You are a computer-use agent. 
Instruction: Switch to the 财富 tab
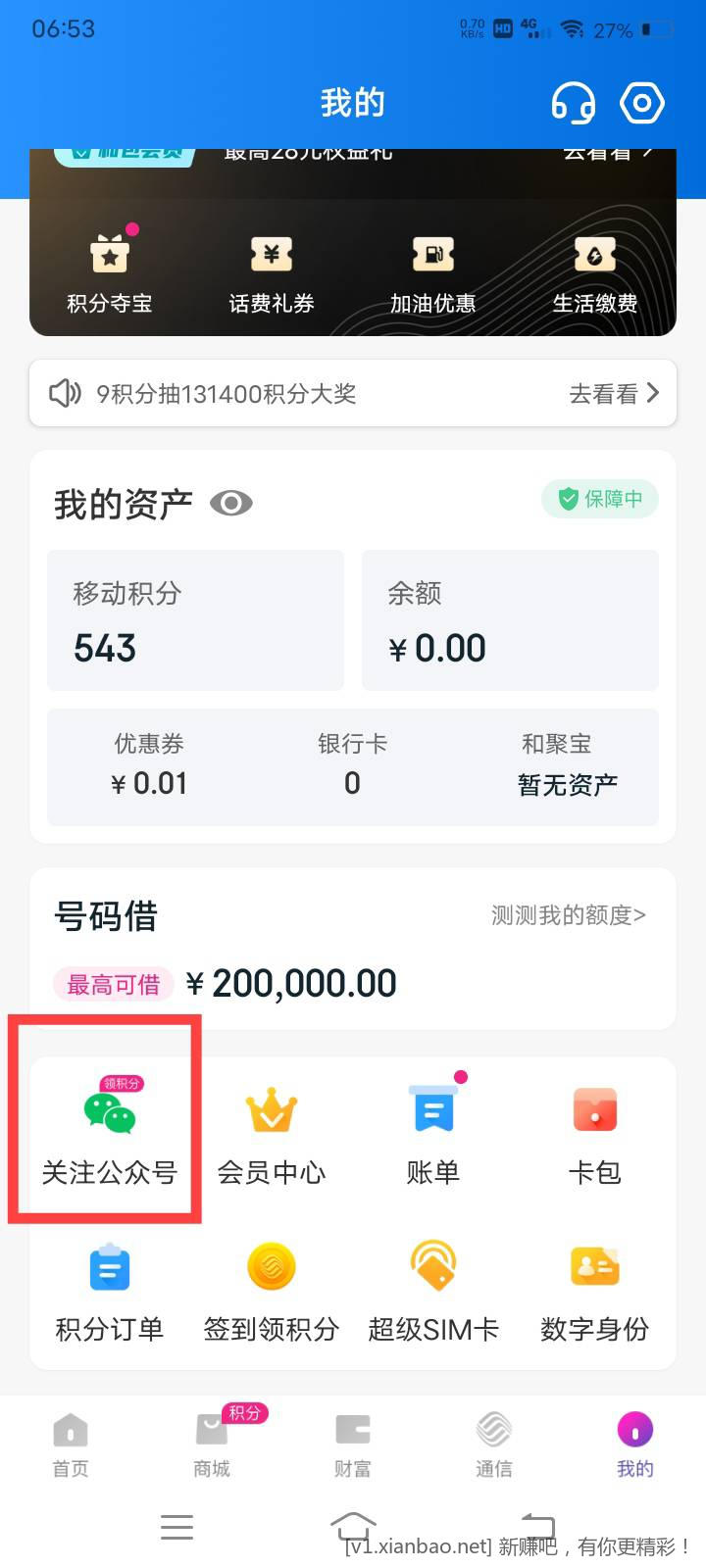tap(353, 1445)
